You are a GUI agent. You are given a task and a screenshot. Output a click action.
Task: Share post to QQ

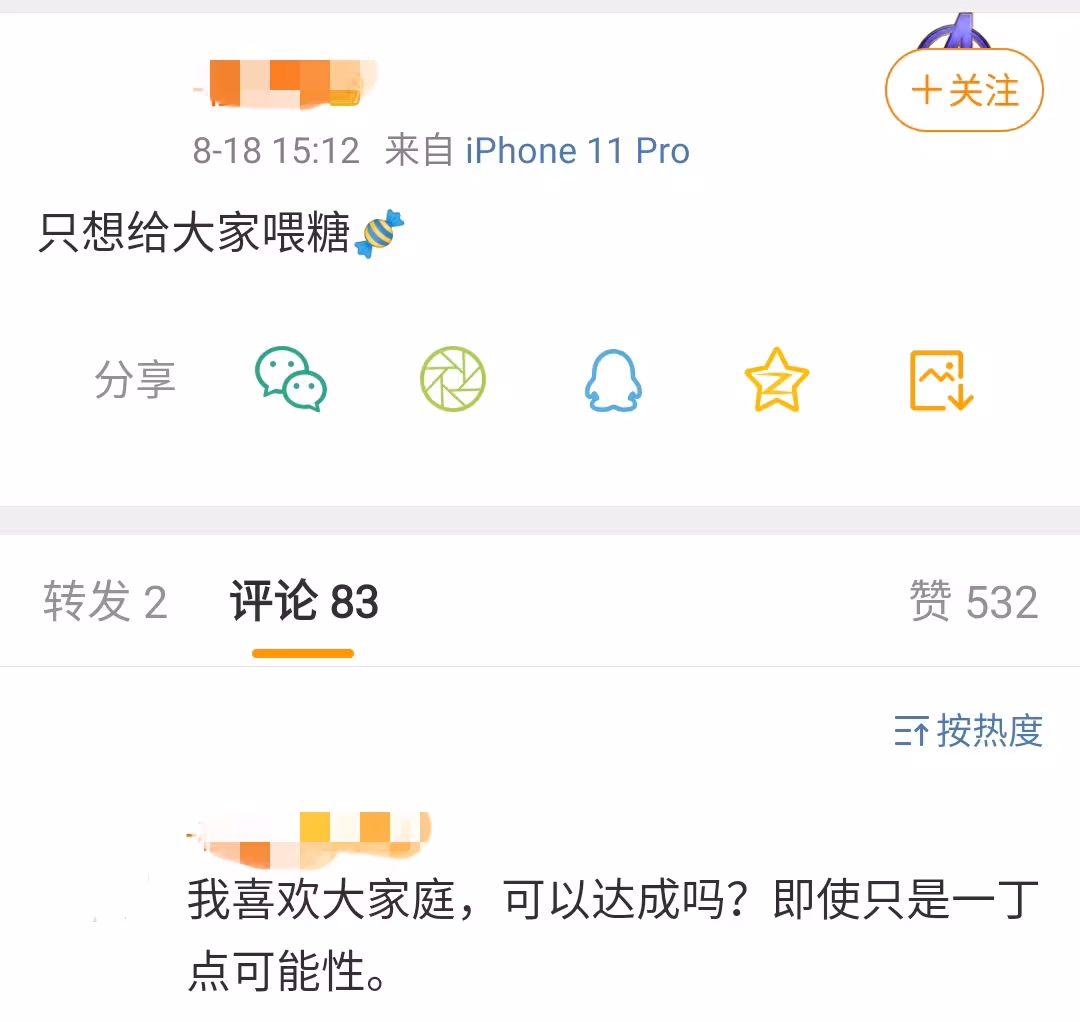tap(612, 380)
